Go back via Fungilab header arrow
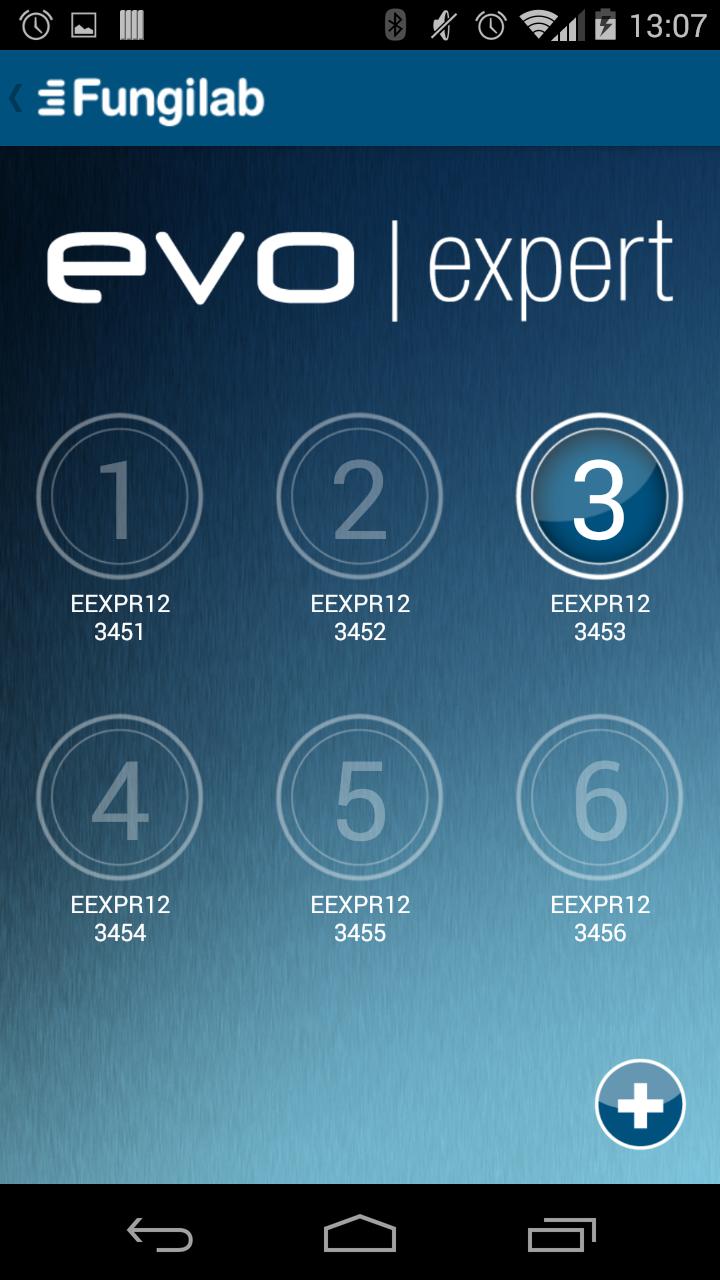The image size is (720, 1280). click(x=18, y=98)
